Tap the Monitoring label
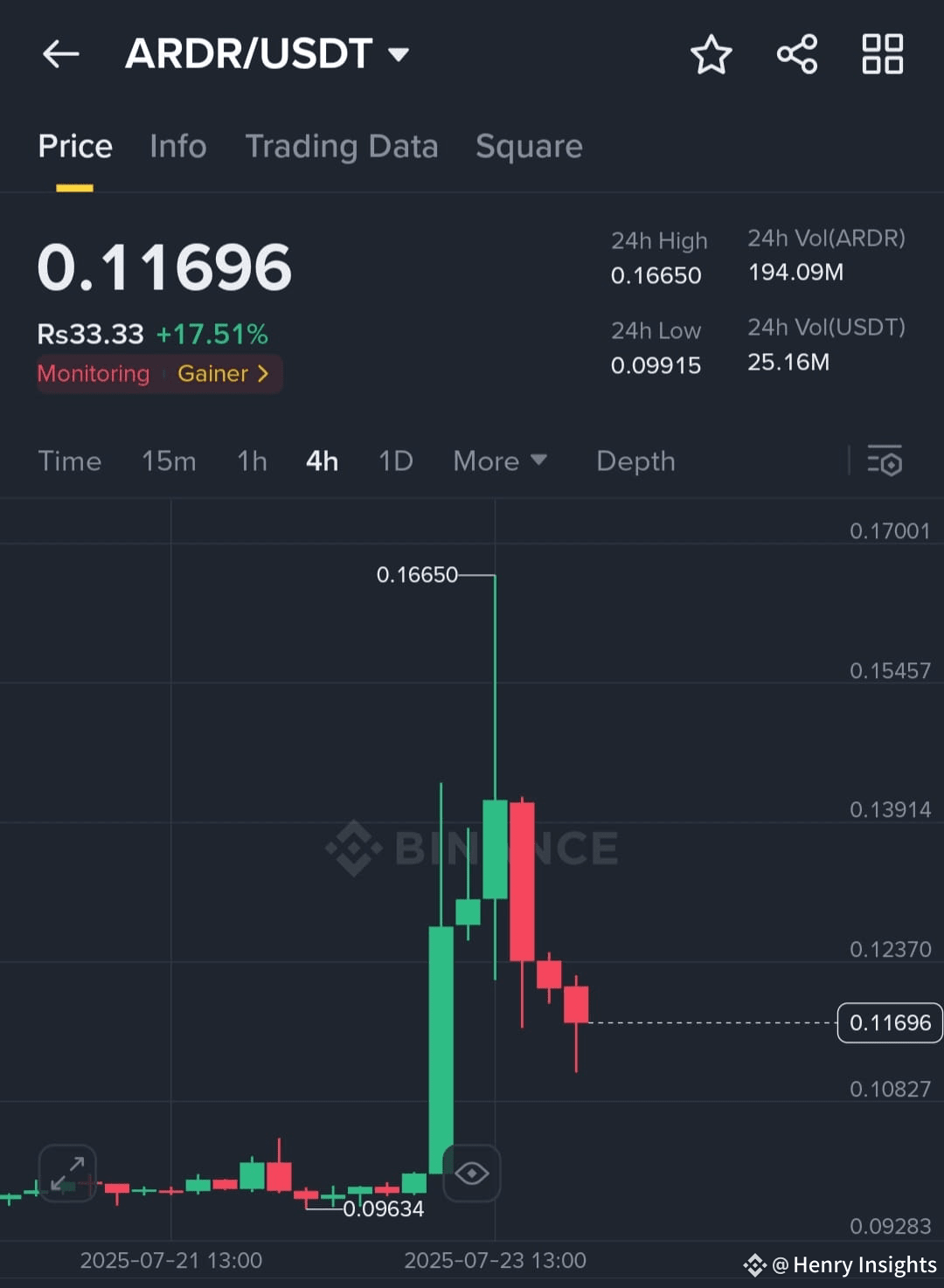 [x=93, y=374]
